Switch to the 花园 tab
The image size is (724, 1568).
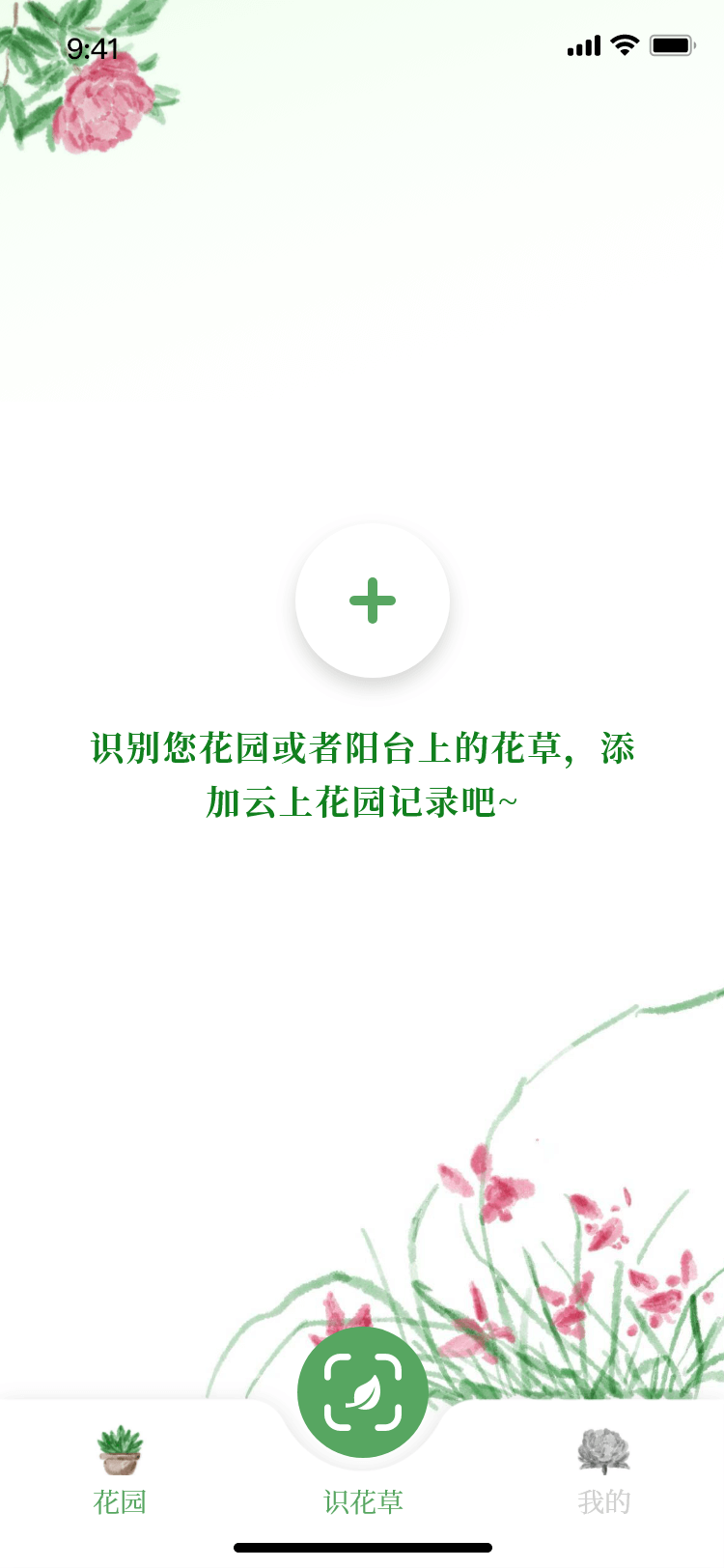pos(120,1470)
